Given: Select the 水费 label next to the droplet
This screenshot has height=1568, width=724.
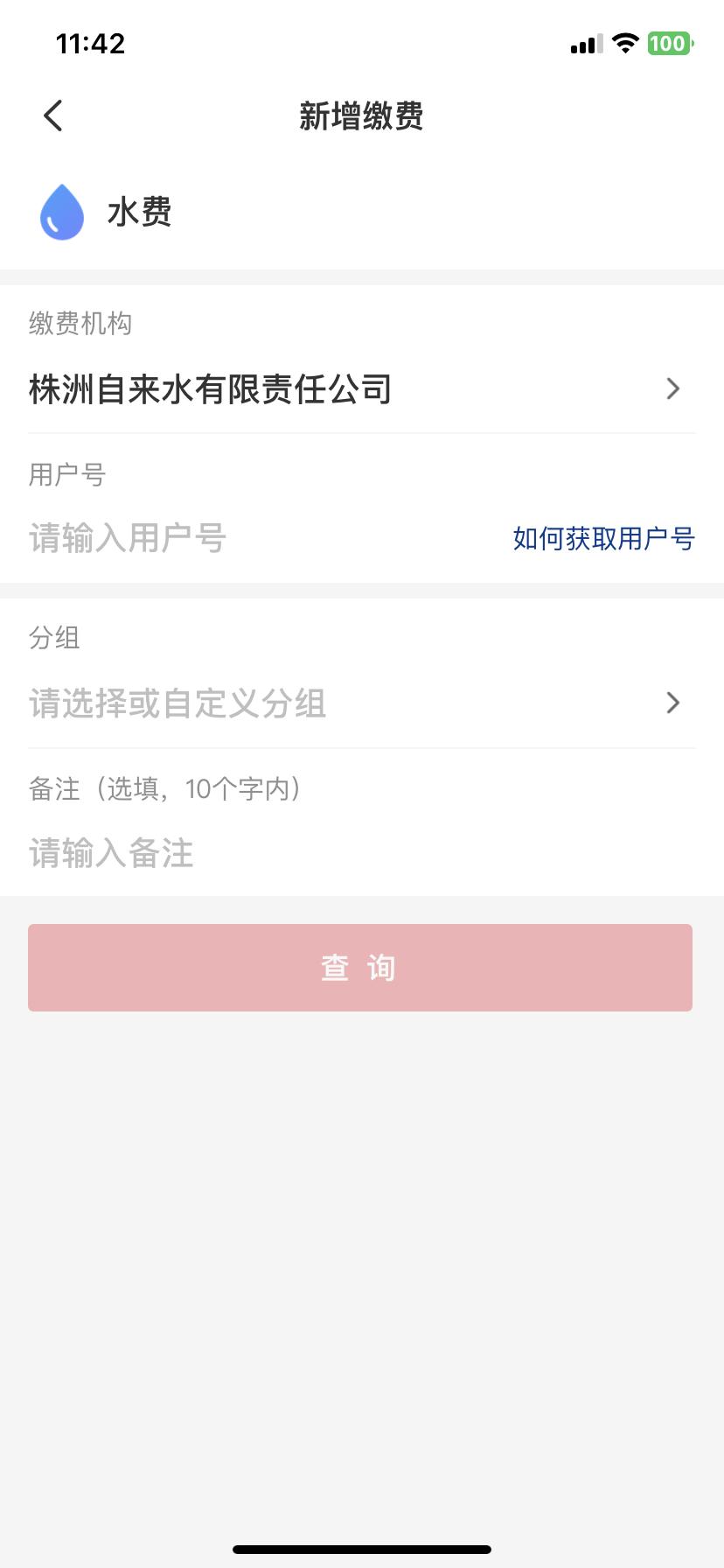Looking at the screenshot, I should tap(138, 212).
